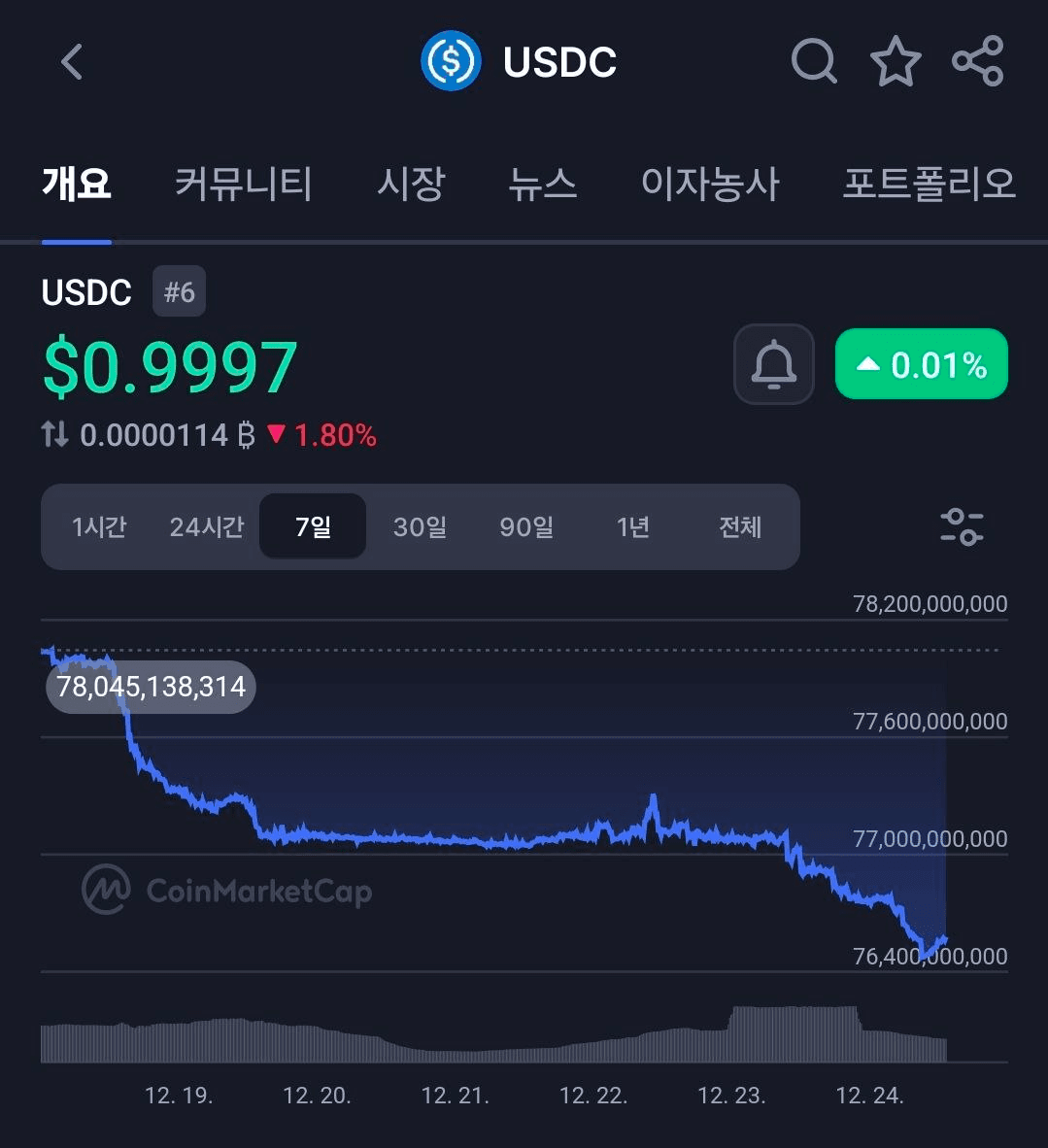Open the search icon
Viewport: 1048px width, 1148px height.
[x=814, y=62]
